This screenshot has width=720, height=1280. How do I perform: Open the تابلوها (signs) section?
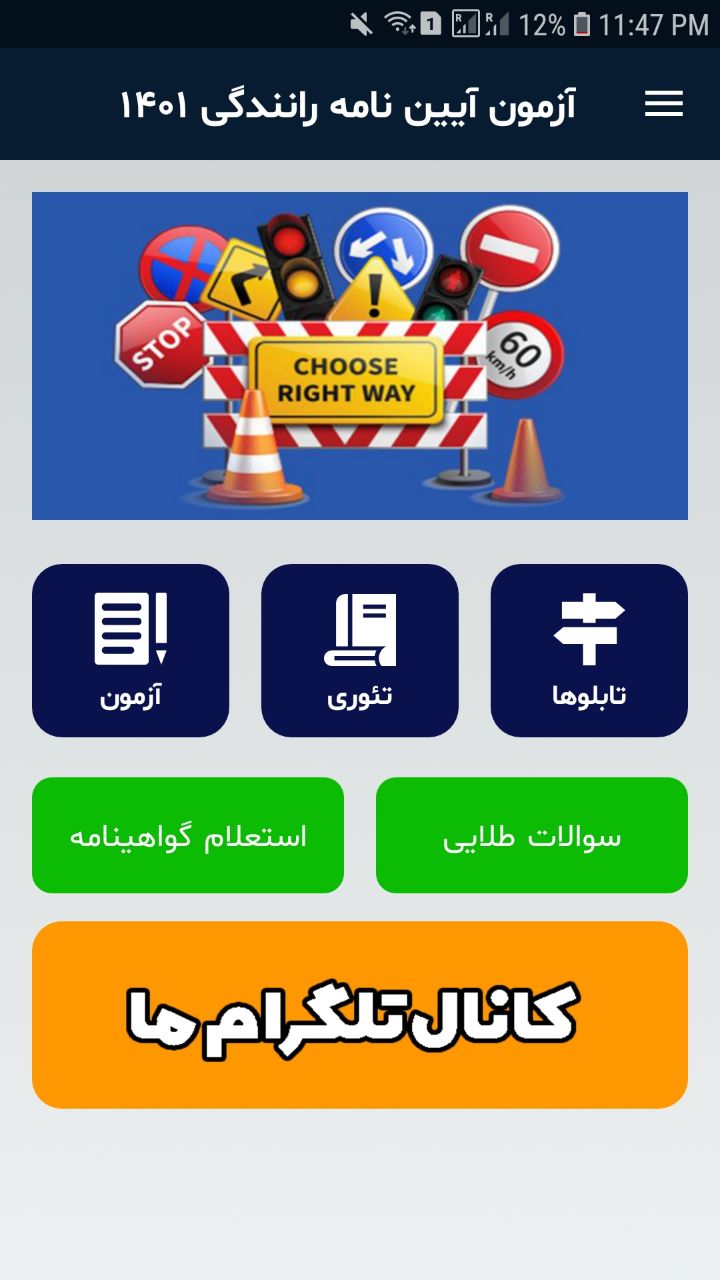click(589, 650)
